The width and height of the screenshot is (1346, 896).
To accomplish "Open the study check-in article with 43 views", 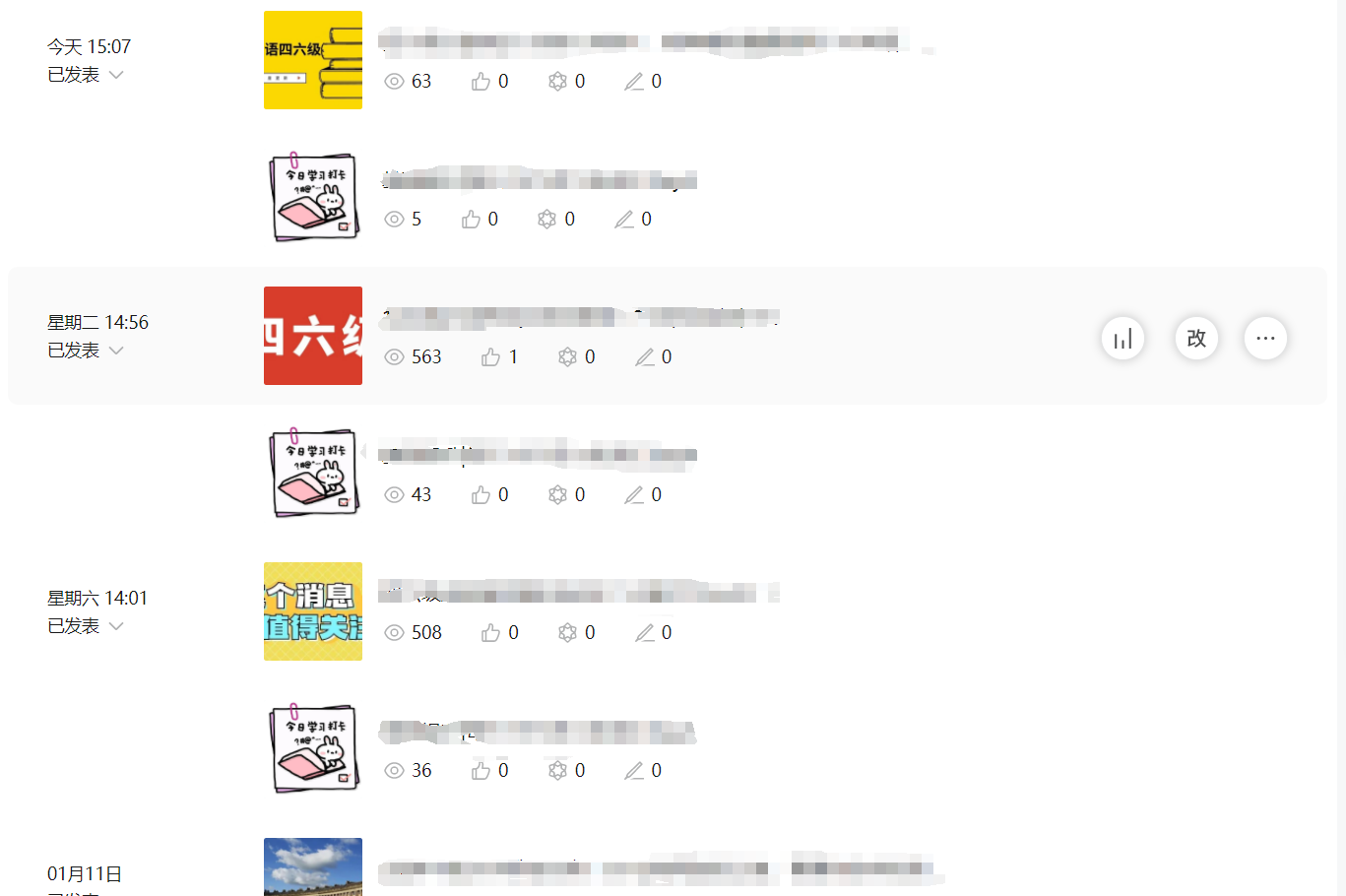I will (x=313, y=473).
